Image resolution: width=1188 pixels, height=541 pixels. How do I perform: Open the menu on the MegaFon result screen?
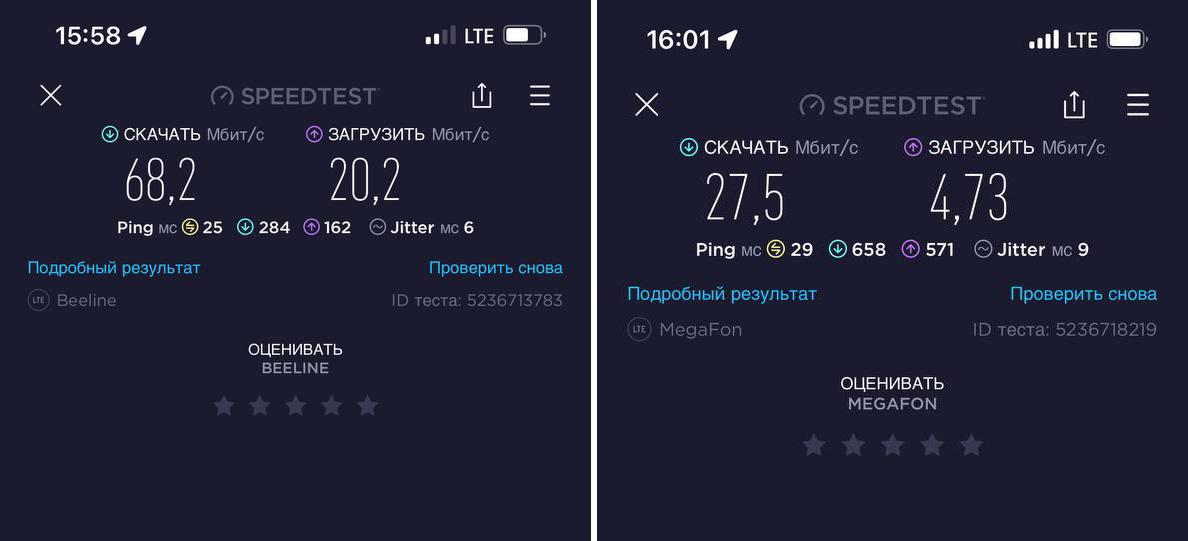1137,104
